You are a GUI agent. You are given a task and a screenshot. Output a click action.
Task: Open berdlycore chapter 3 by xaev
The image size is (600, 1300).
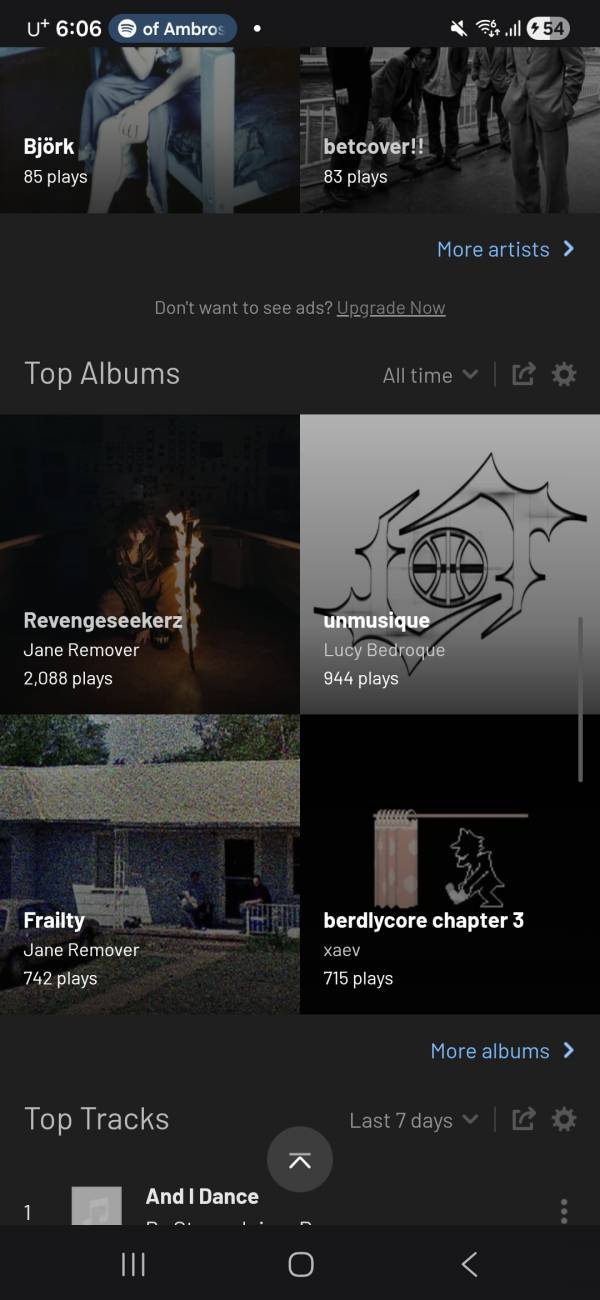coord(450,865)
